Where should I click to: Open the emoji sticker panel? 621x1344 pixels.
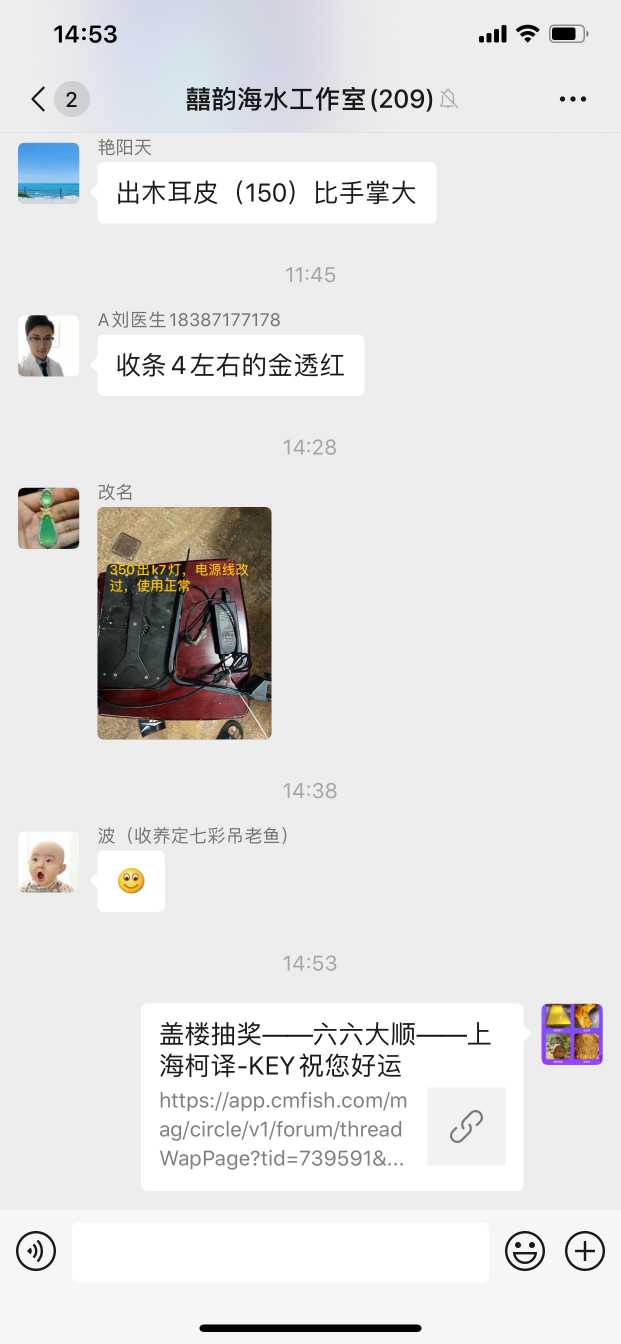click(525, 1251)
